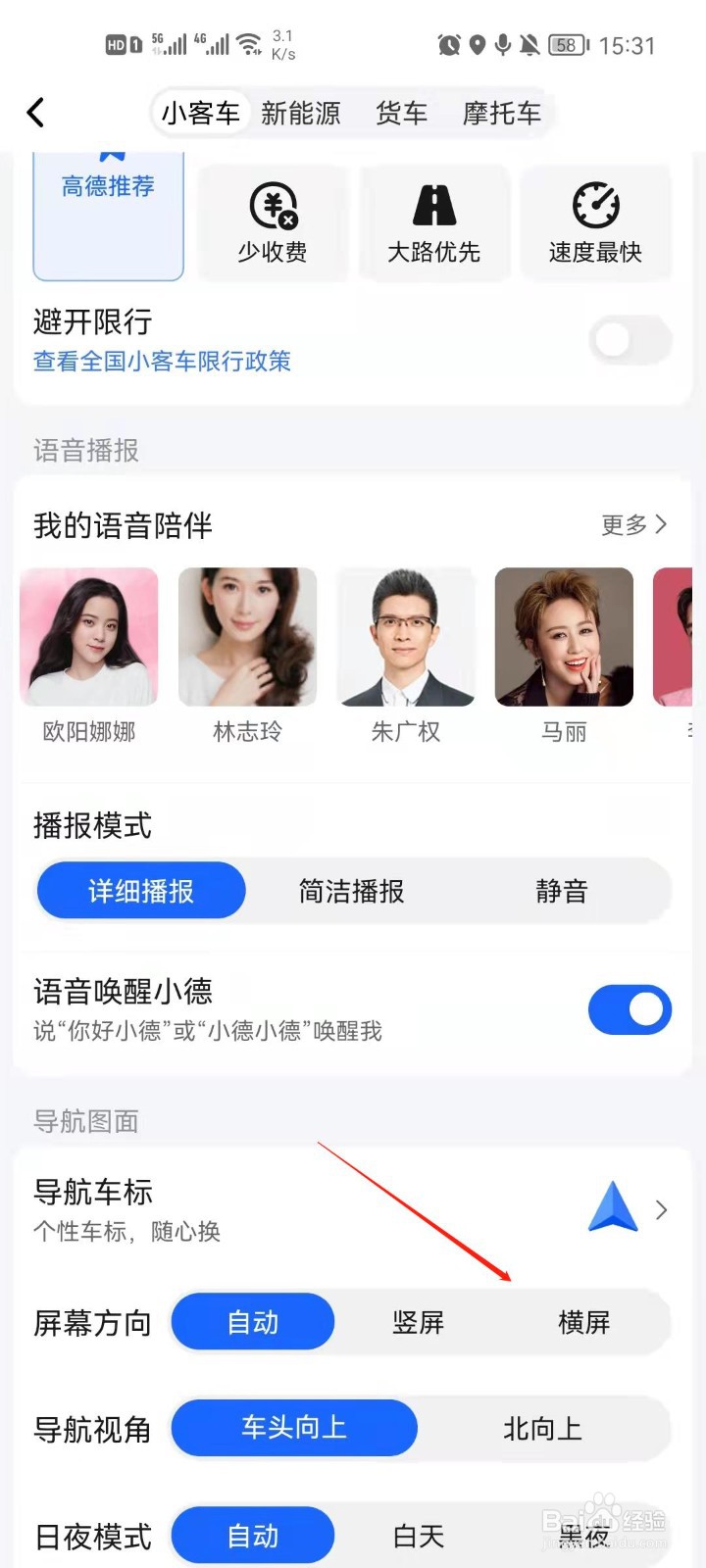Choose 大路优先 routing preference
Viewport: 706px width, 1568px height.
tap(434, 222)
